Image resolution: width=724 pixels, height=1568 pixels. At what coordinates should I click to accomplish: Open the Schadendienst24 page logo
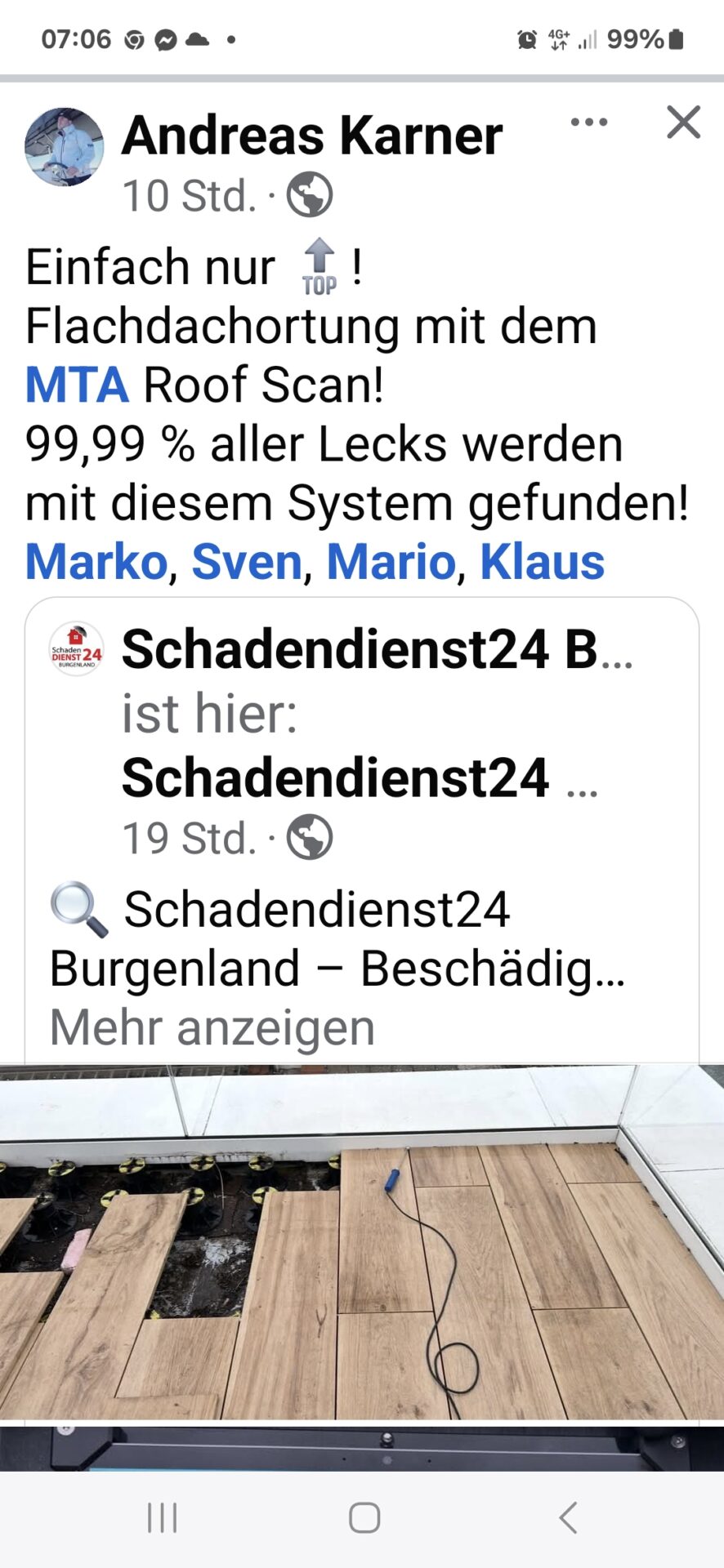[x=76, y=649]
